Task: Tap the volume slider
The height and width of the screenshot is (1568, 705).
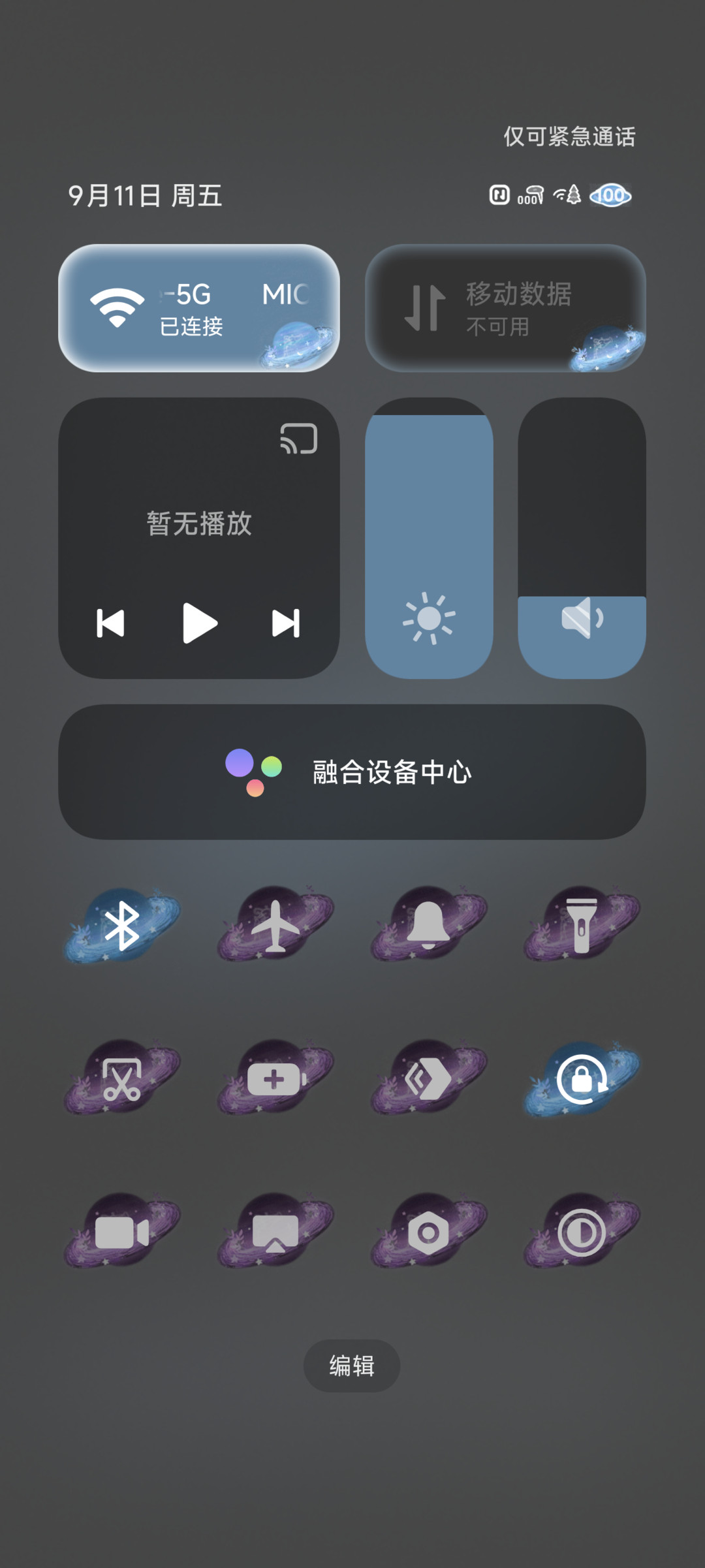Action: click(582, 538)
